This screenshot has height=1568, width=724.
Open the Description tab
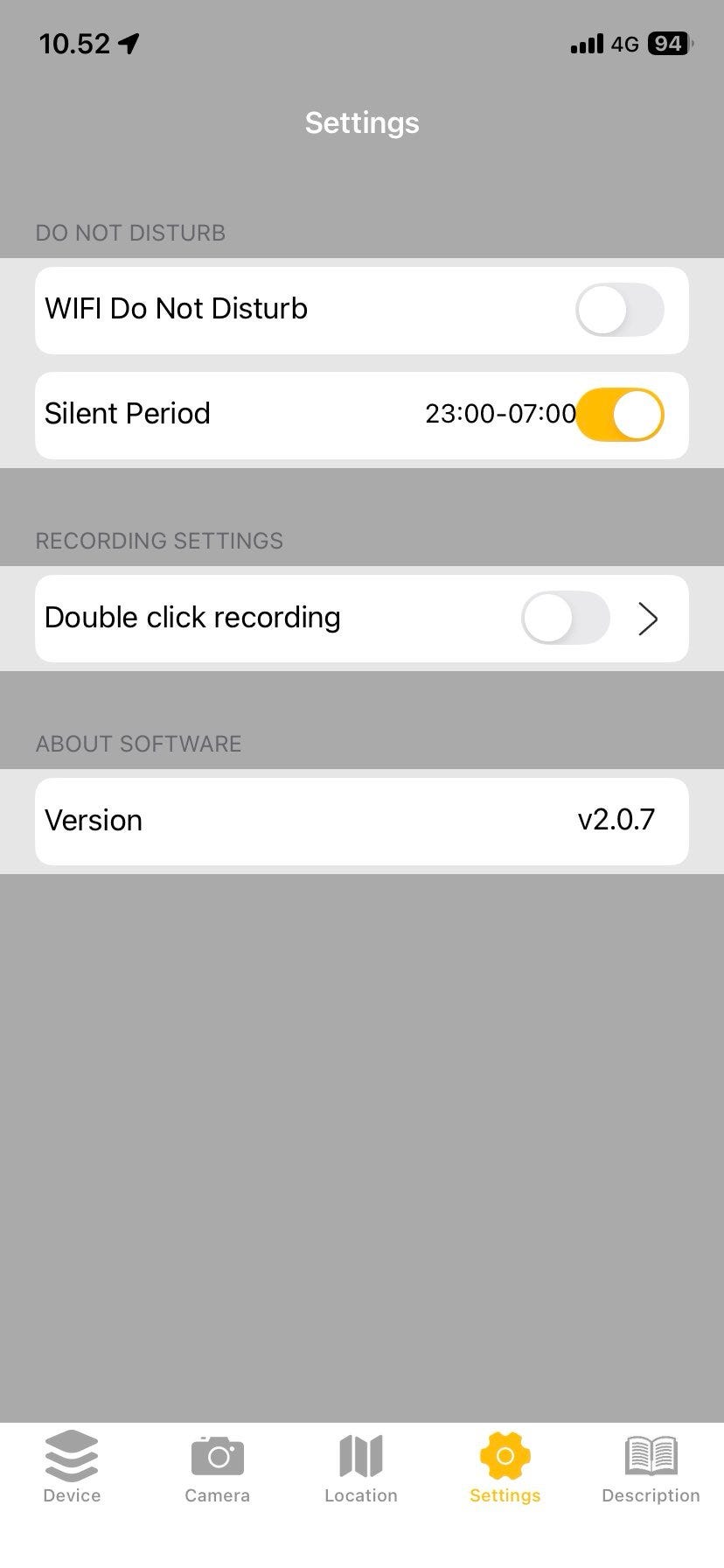651,1470
